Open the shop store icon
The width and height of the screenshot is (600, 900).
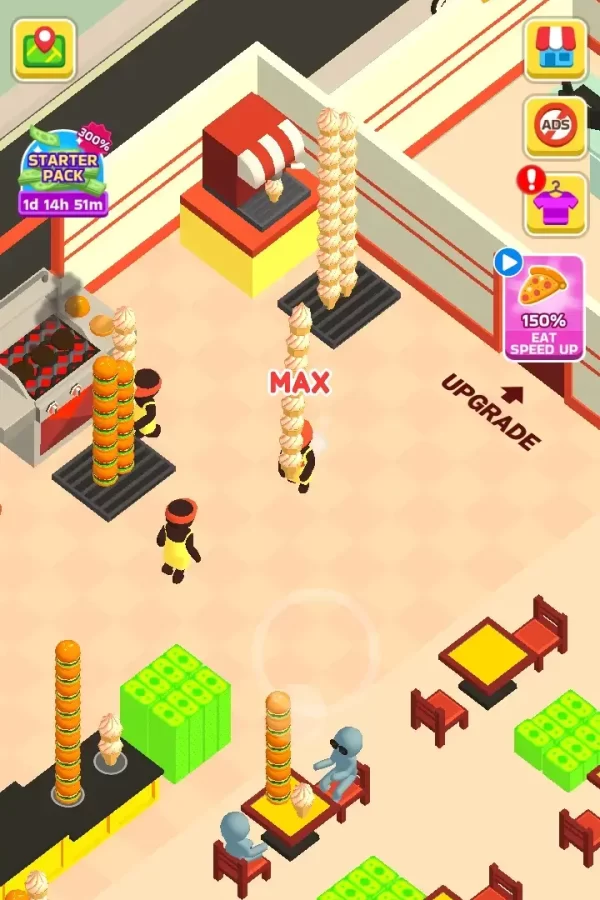(556, 48)
